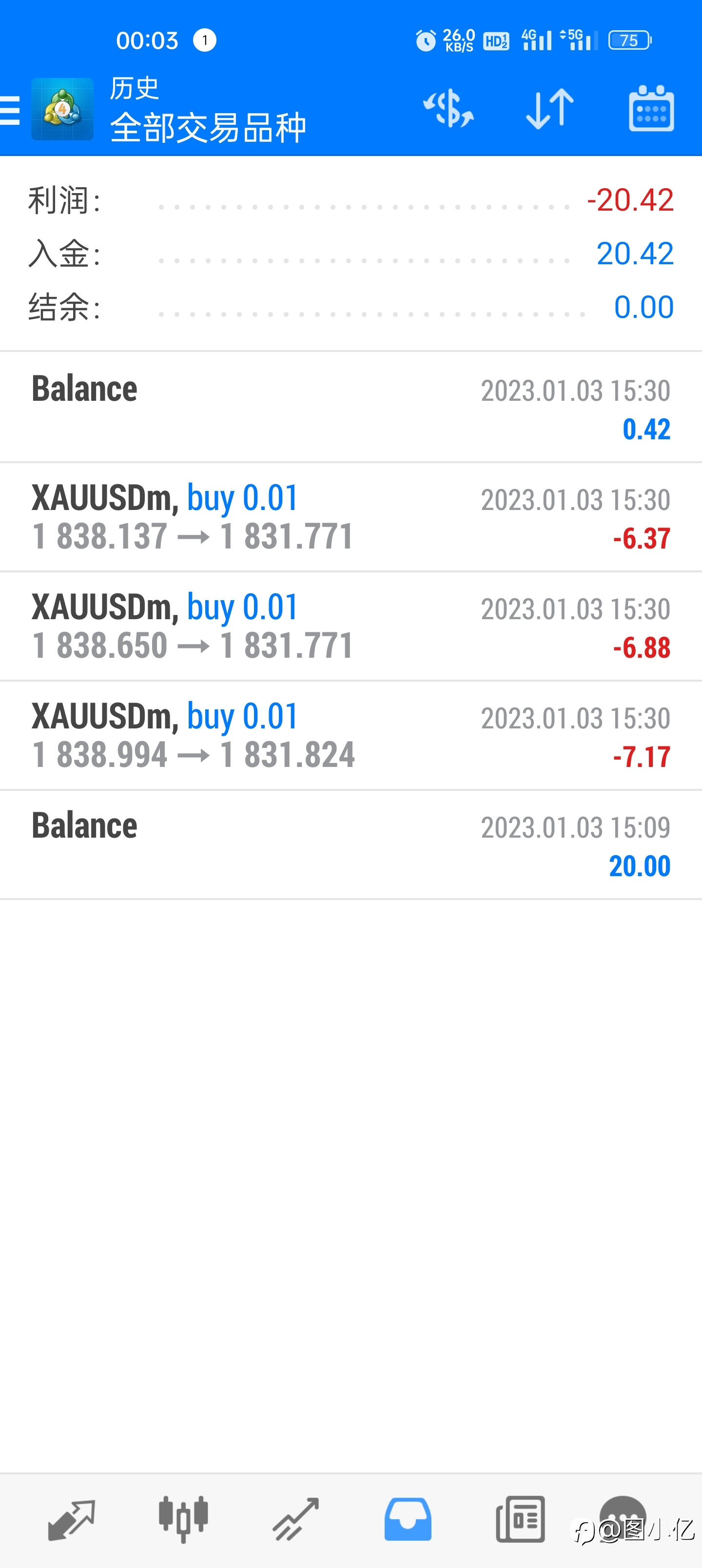Select the Balance entry of 0.42

click(351, 407)
